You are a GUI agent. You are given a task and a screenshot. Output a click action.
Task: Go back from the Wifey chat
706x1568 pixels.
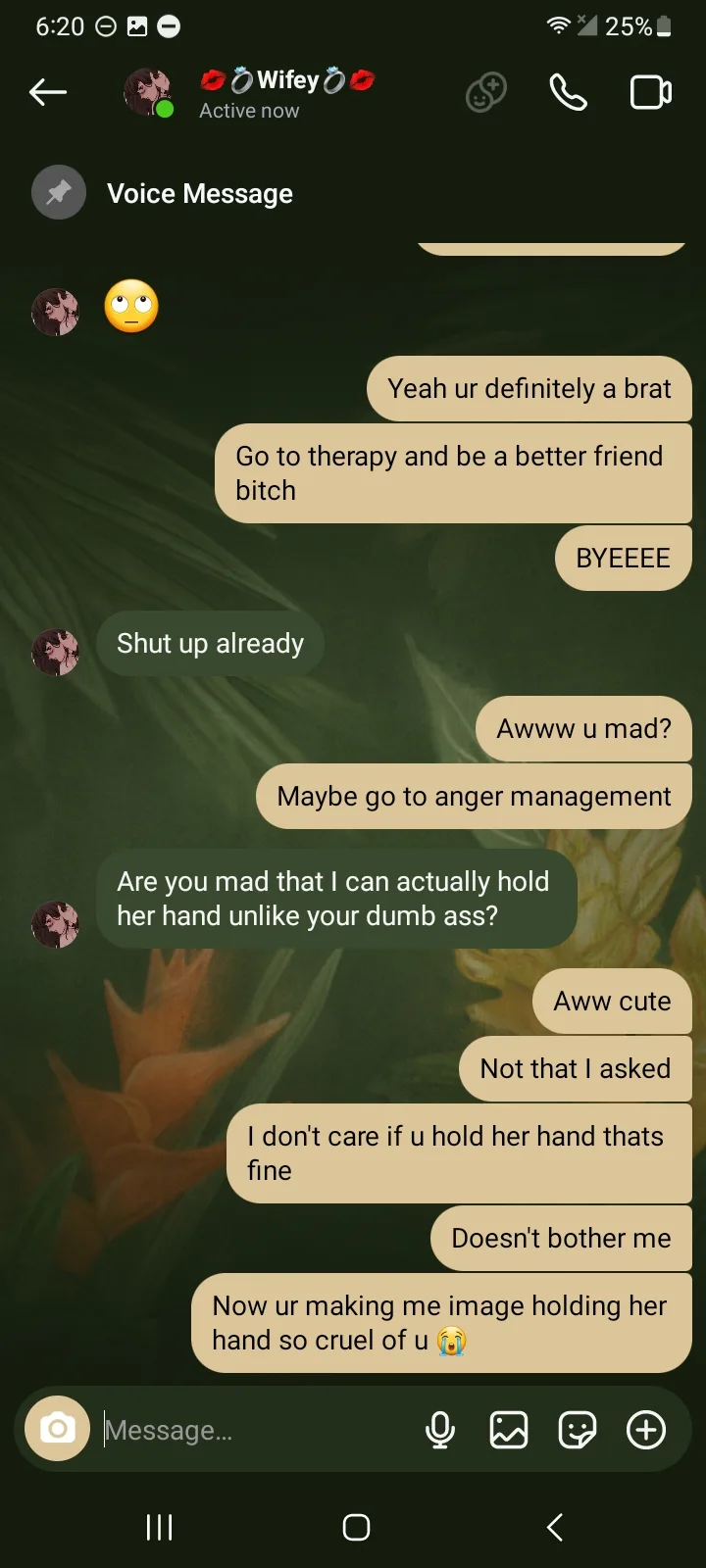[x=48, y=93]
